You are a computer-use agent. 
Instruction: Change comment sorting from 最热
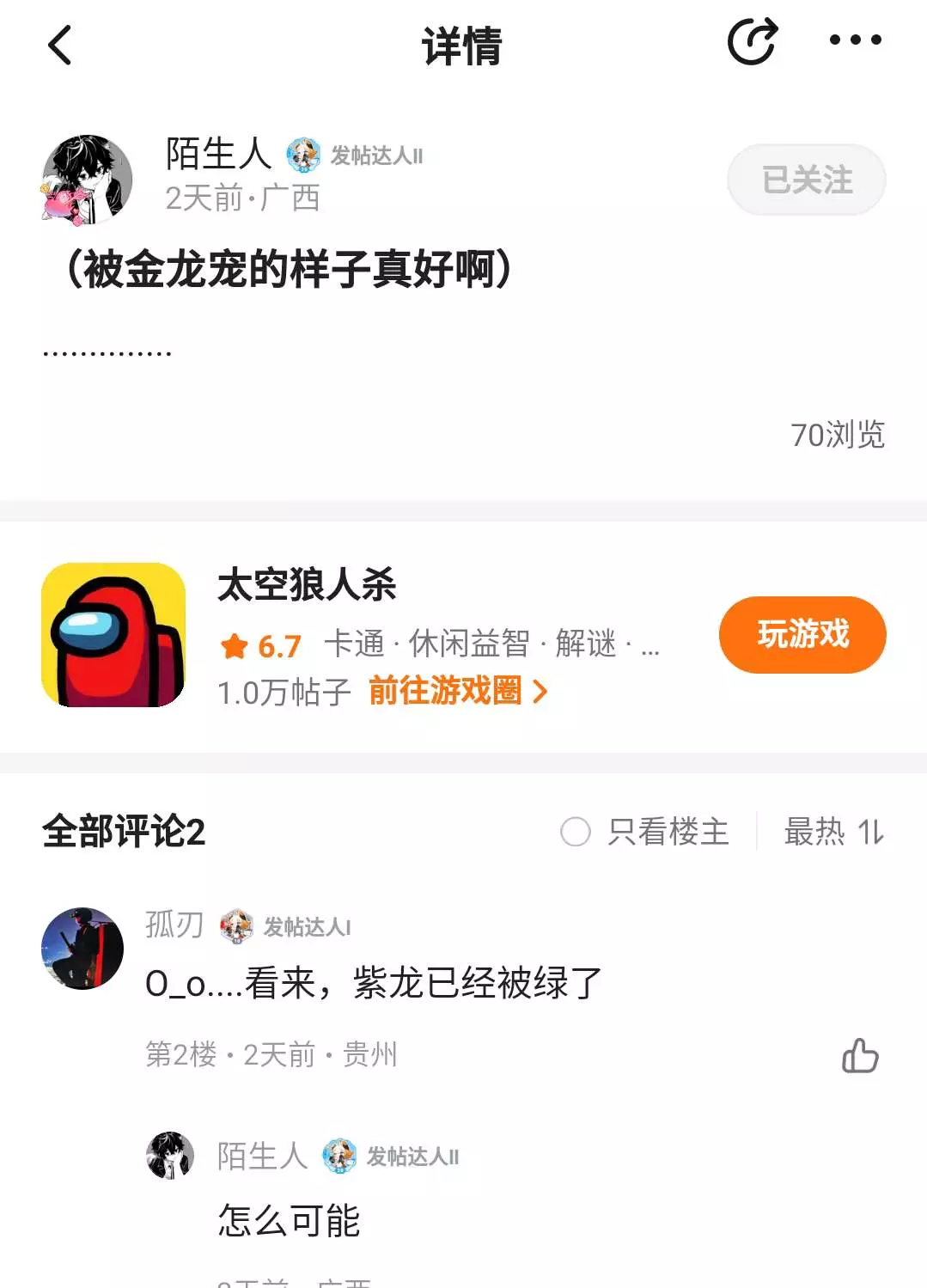(x=833, y=832)
